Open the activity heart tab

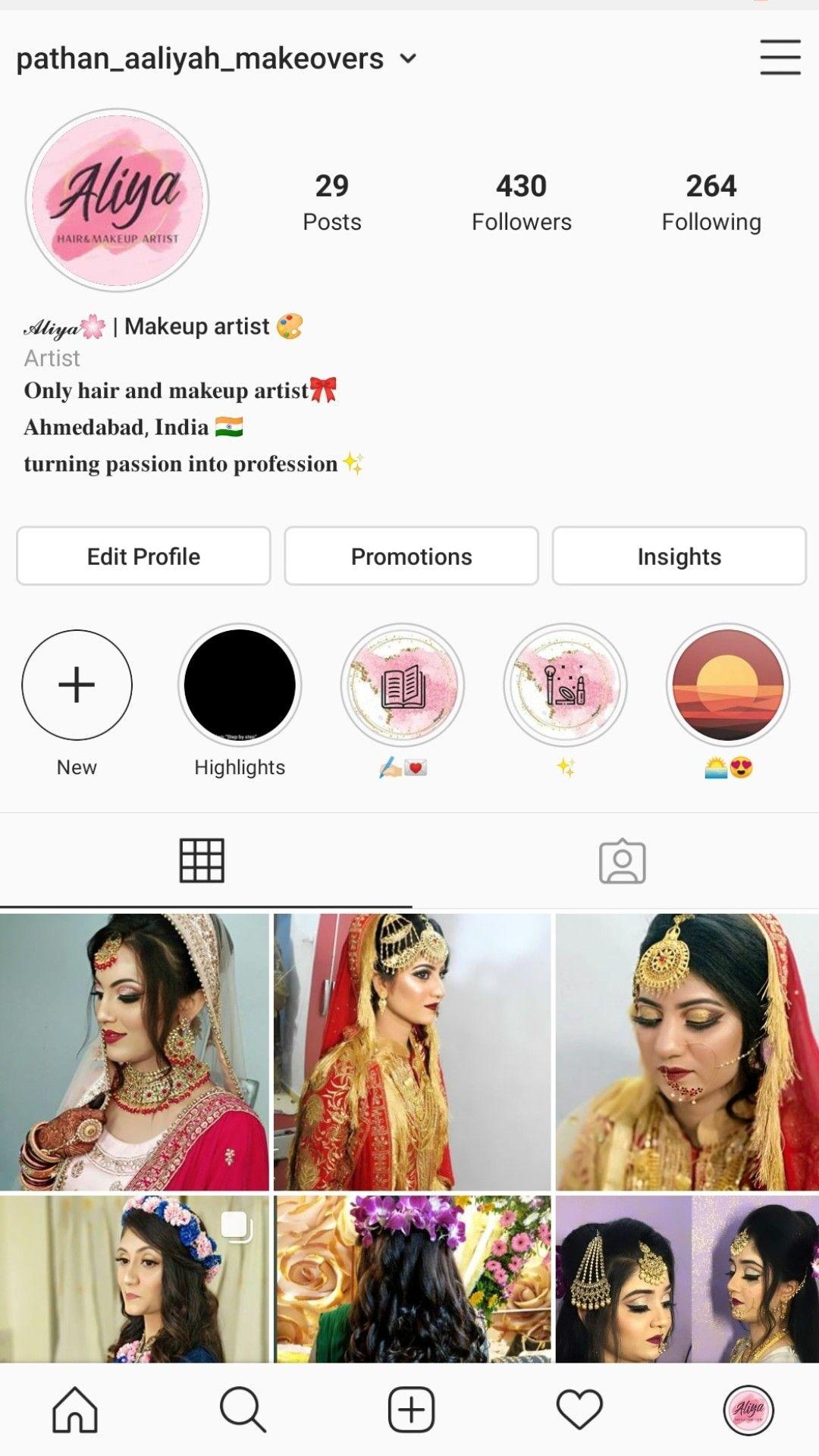579,1410
